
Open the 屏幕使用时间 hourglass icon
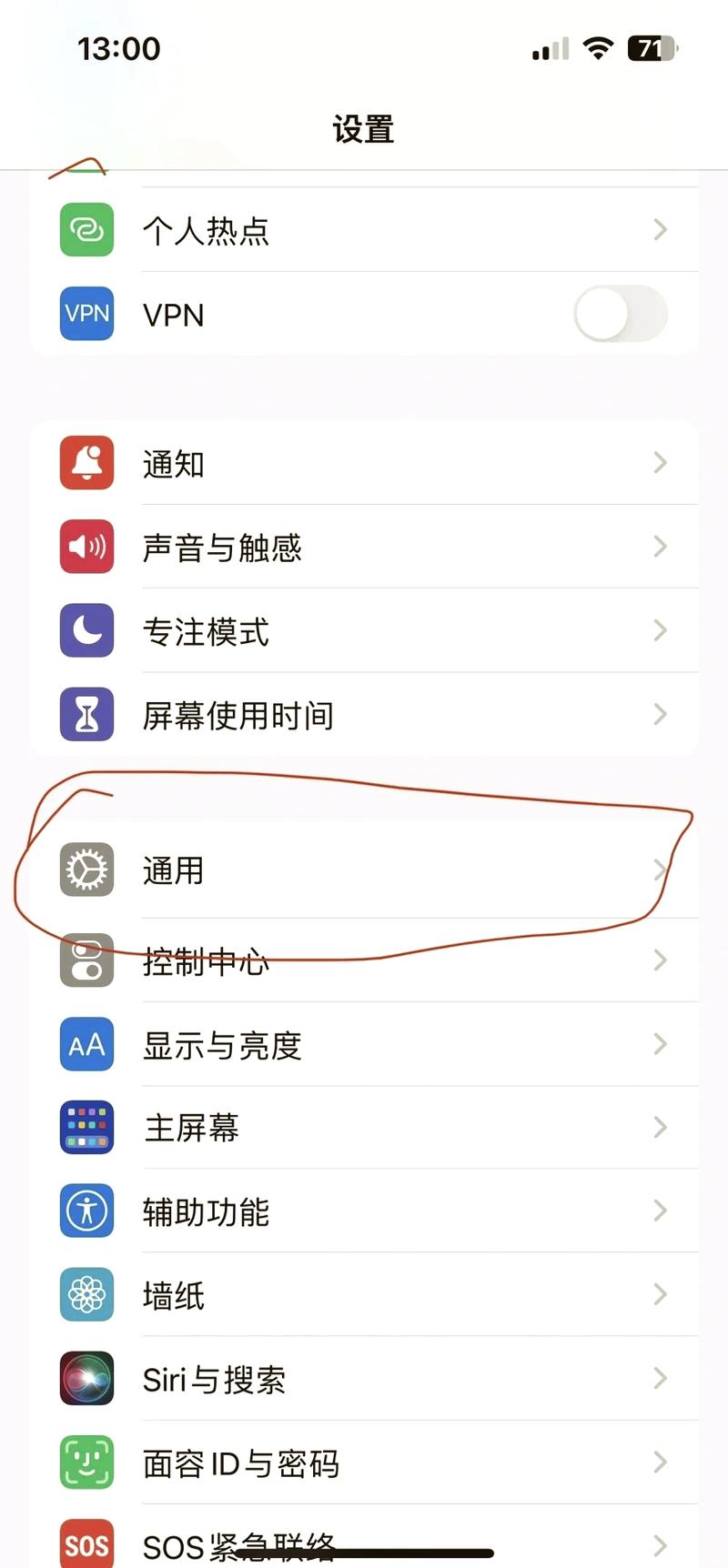coord(86,714)
